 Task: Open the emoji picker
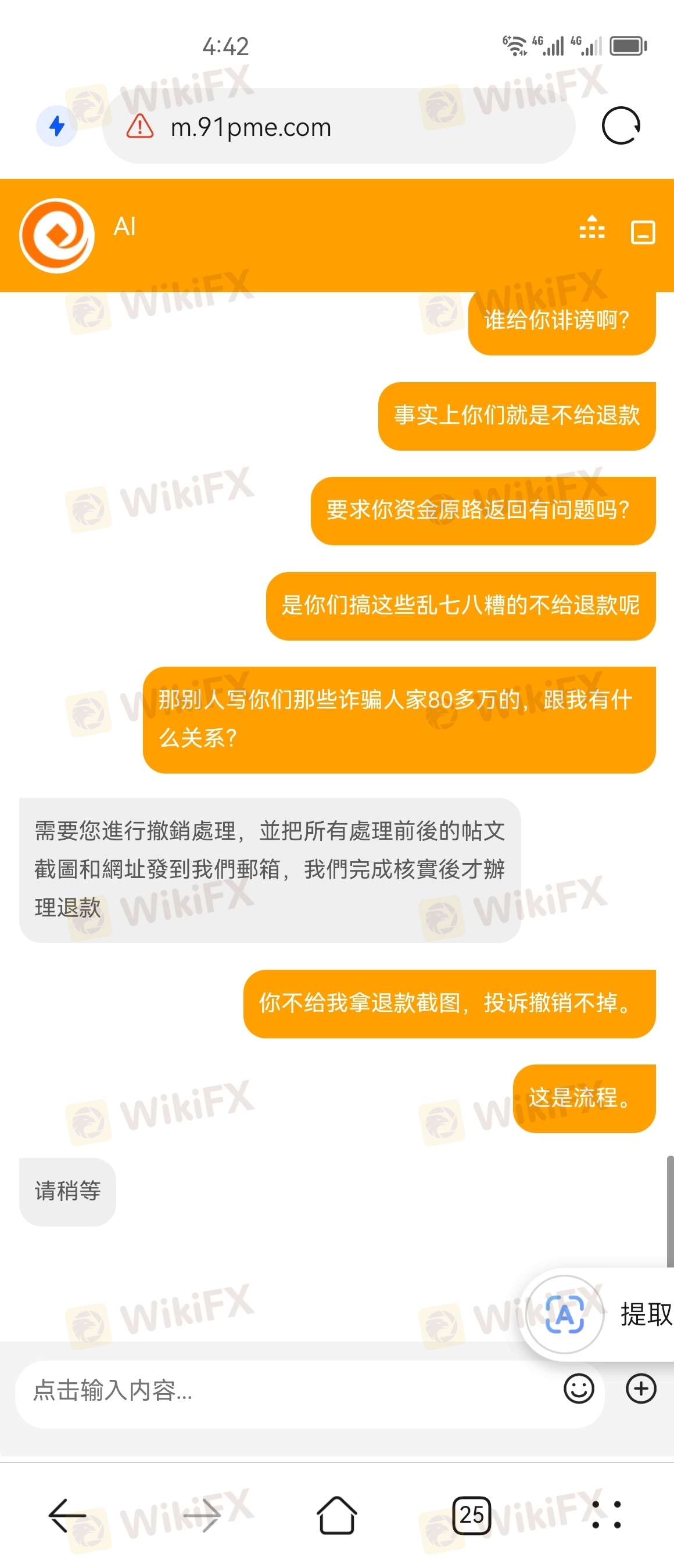578,1389
